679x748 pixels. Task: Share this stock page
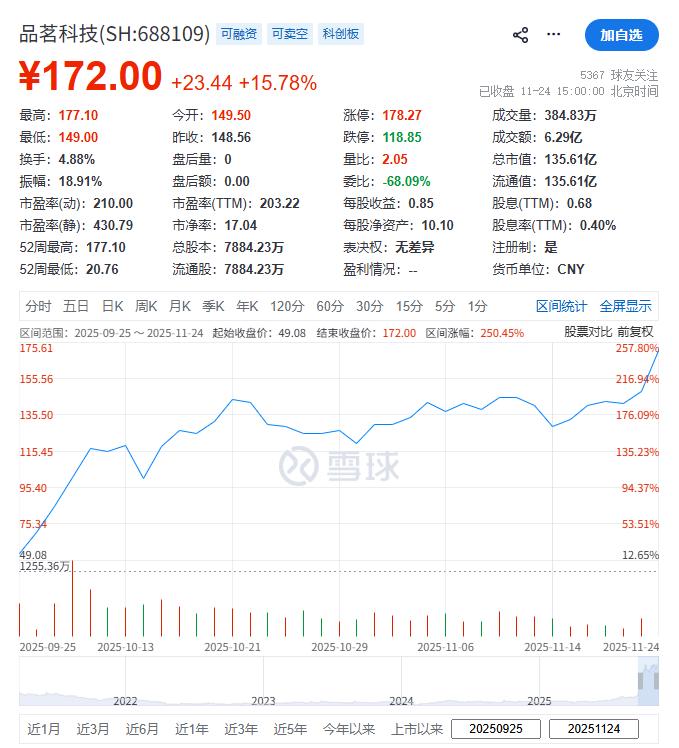point(520,35)
